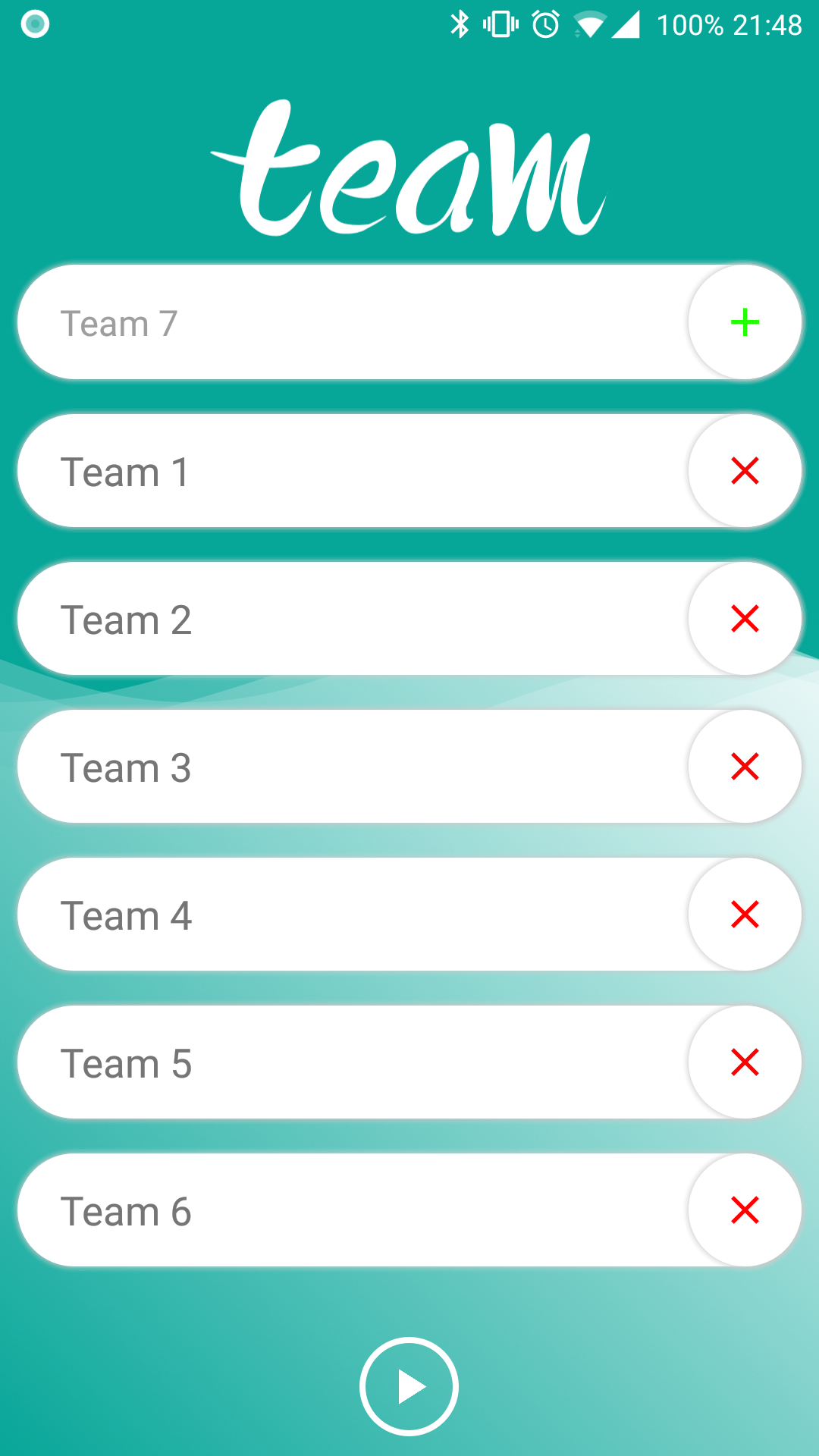Tap the screen recording indicator top left

[34, 24]
